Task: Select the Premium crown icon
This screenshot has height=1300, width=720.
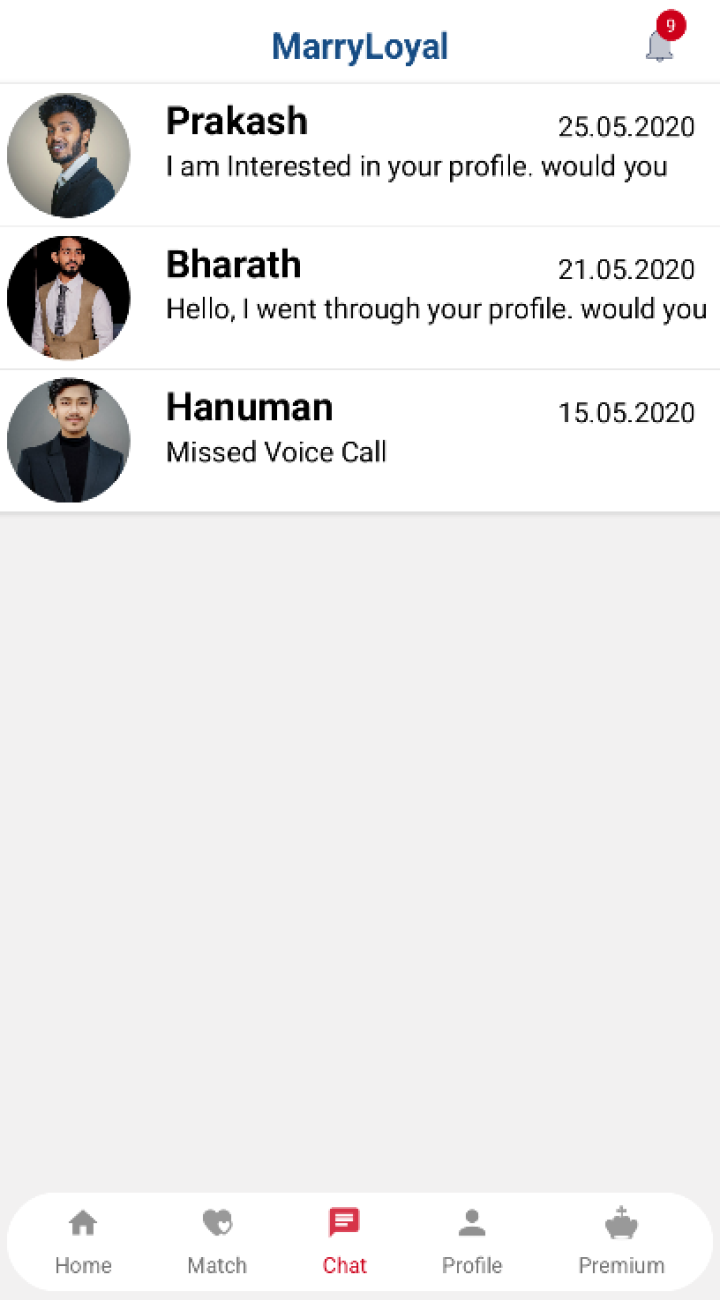Action: point(621,1222)
